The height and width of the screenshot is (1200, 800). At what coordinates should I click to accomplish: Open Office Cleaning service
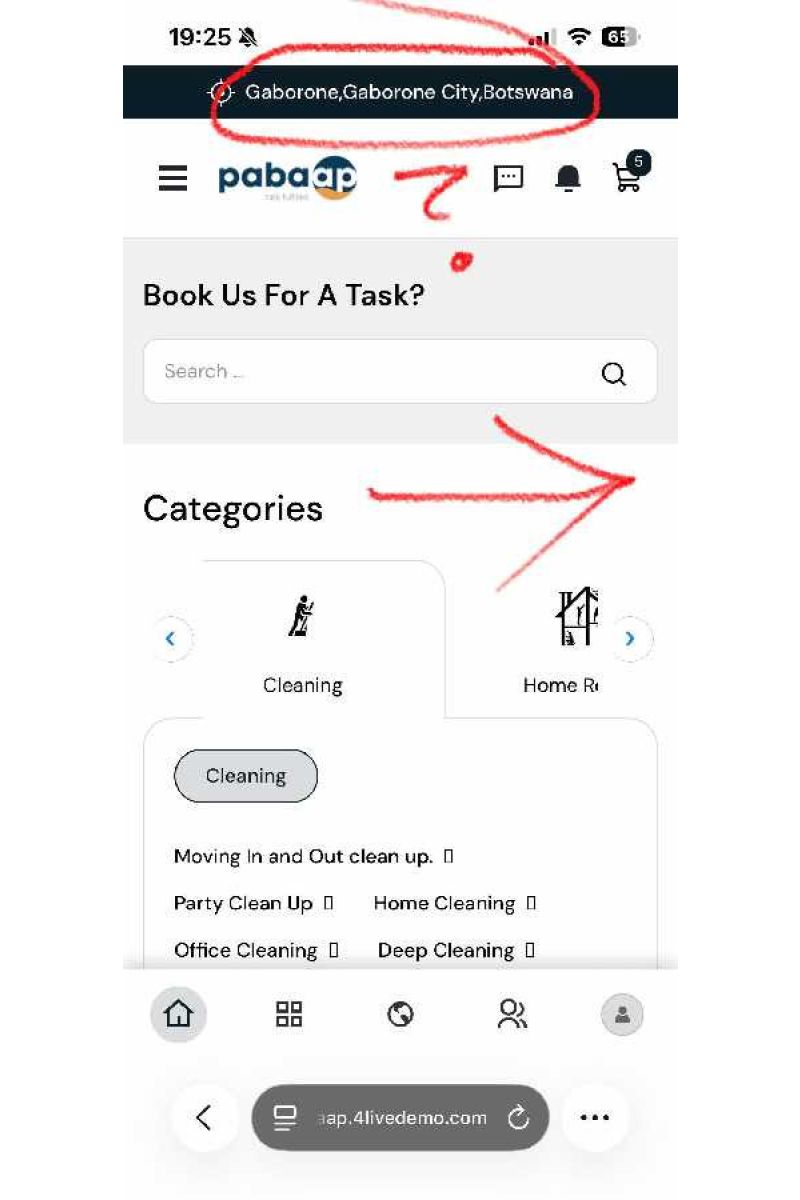tap(246, 950)
